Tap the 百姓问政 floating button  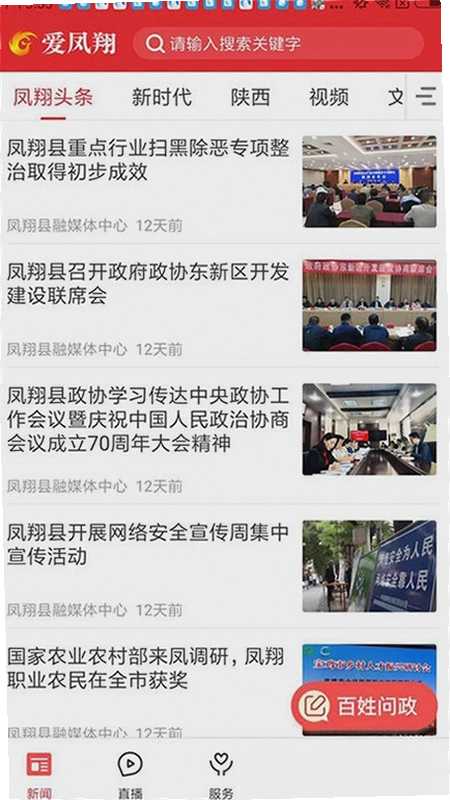364,706
